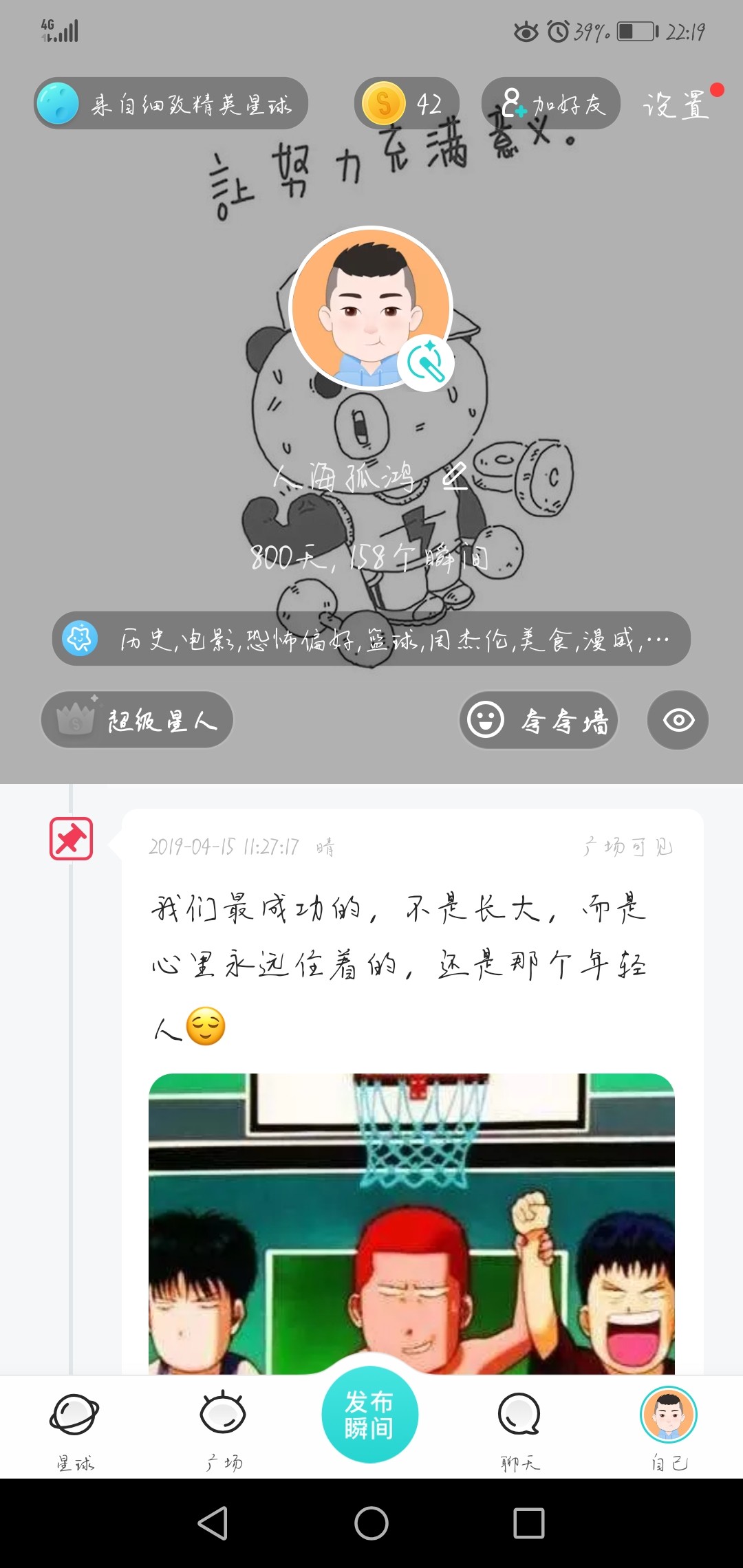Open 设置 settings
Screen dimensions: 743x1568
point(676,105)
